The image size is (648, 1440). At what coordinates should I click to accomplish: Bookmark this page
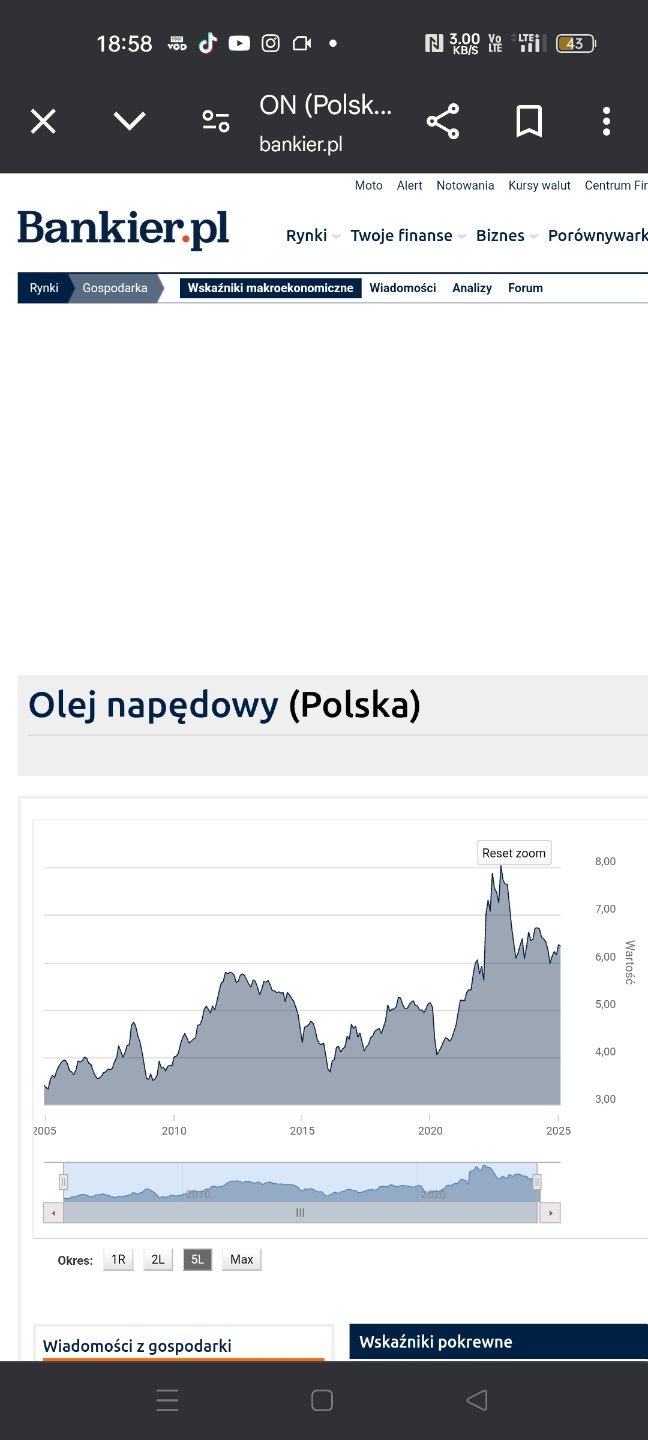click(x=529, y=122)
